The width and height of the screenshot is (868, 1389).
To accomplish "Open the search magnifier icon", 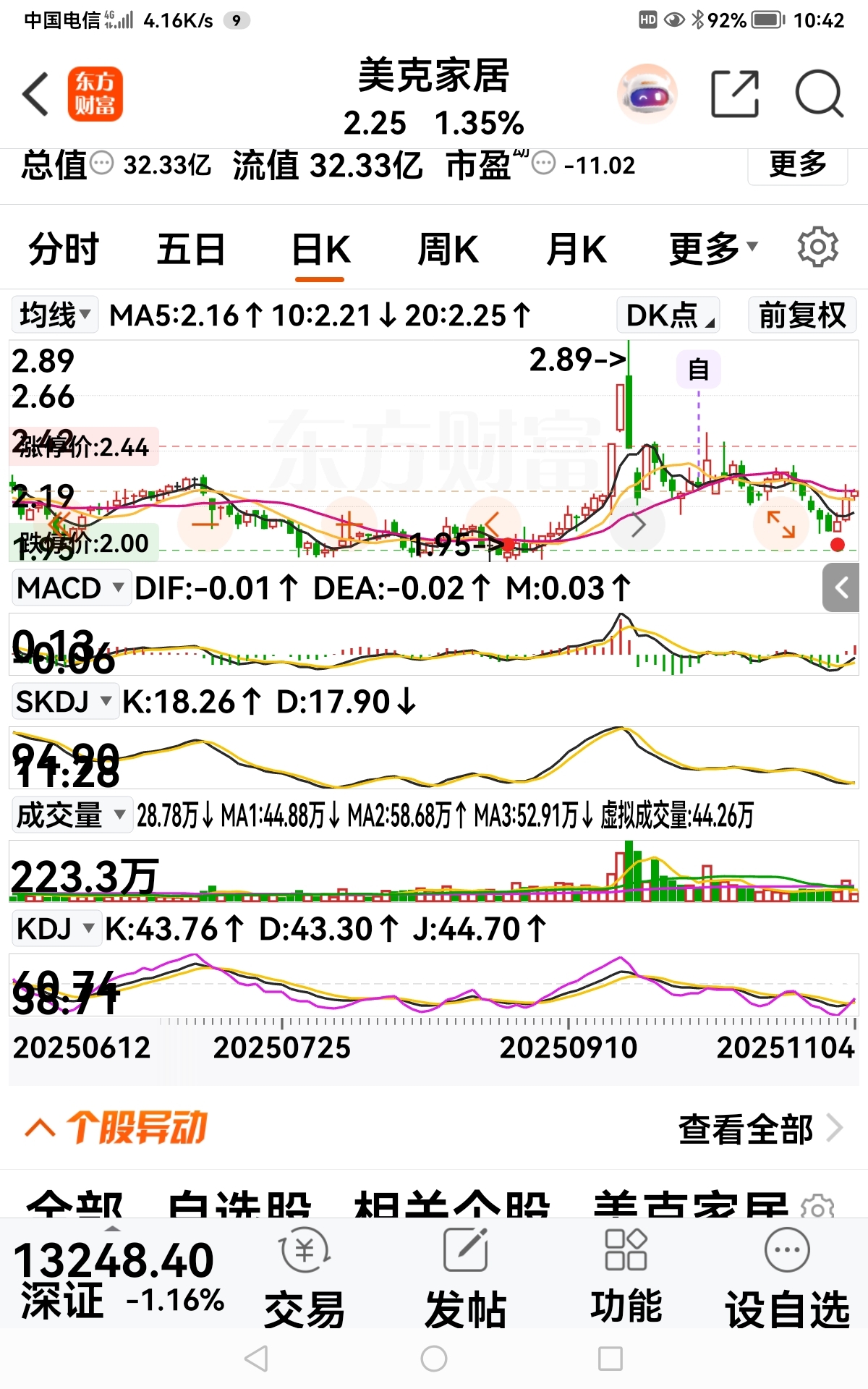I will pyautogui.click(x=819, y=94).
